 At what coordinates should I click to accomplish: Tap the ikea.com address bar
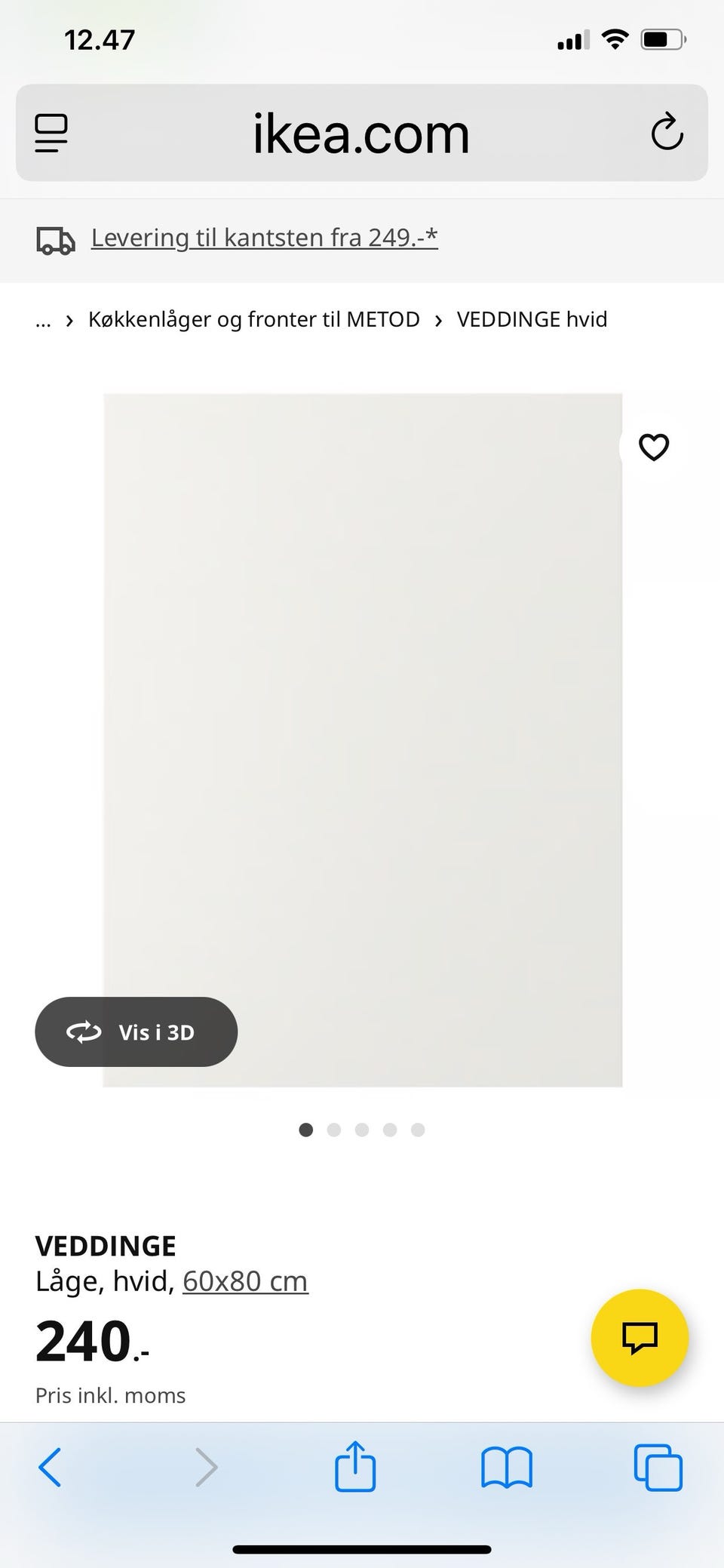(360, 132)
